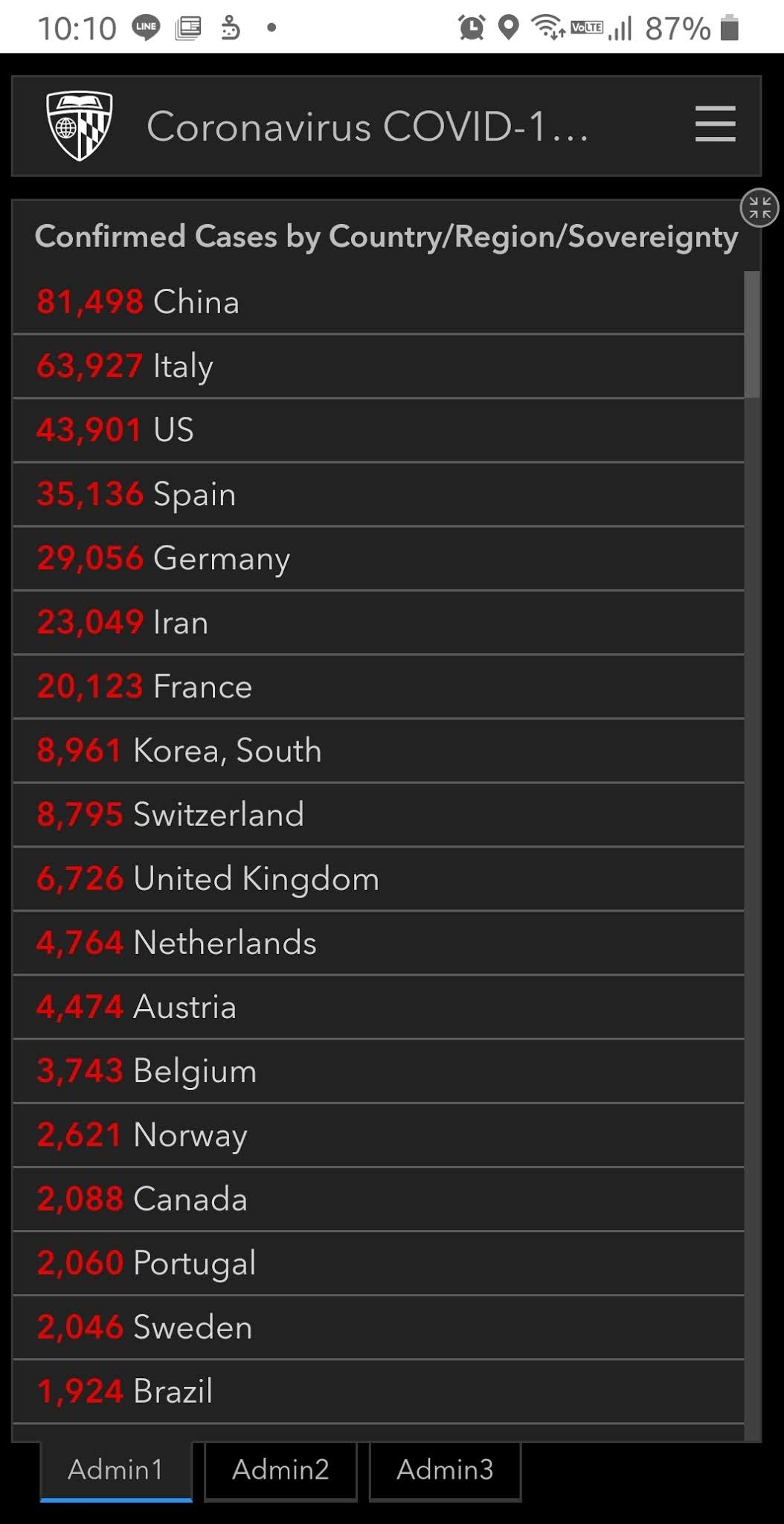Choose the Korea, South row
Screen dimensions: 784x1524
379,750
